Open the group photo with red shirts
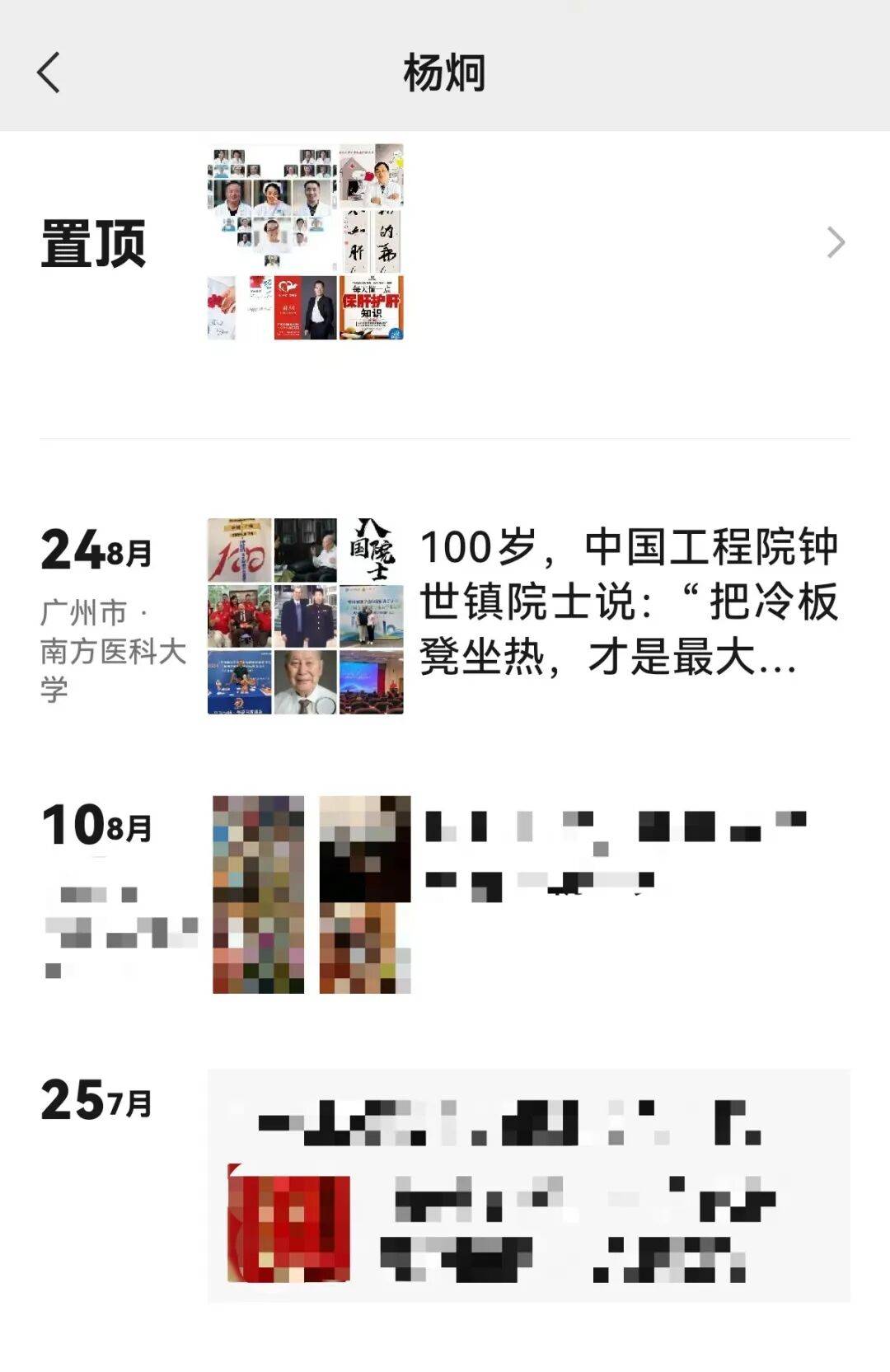 click(x=239, y=616)
